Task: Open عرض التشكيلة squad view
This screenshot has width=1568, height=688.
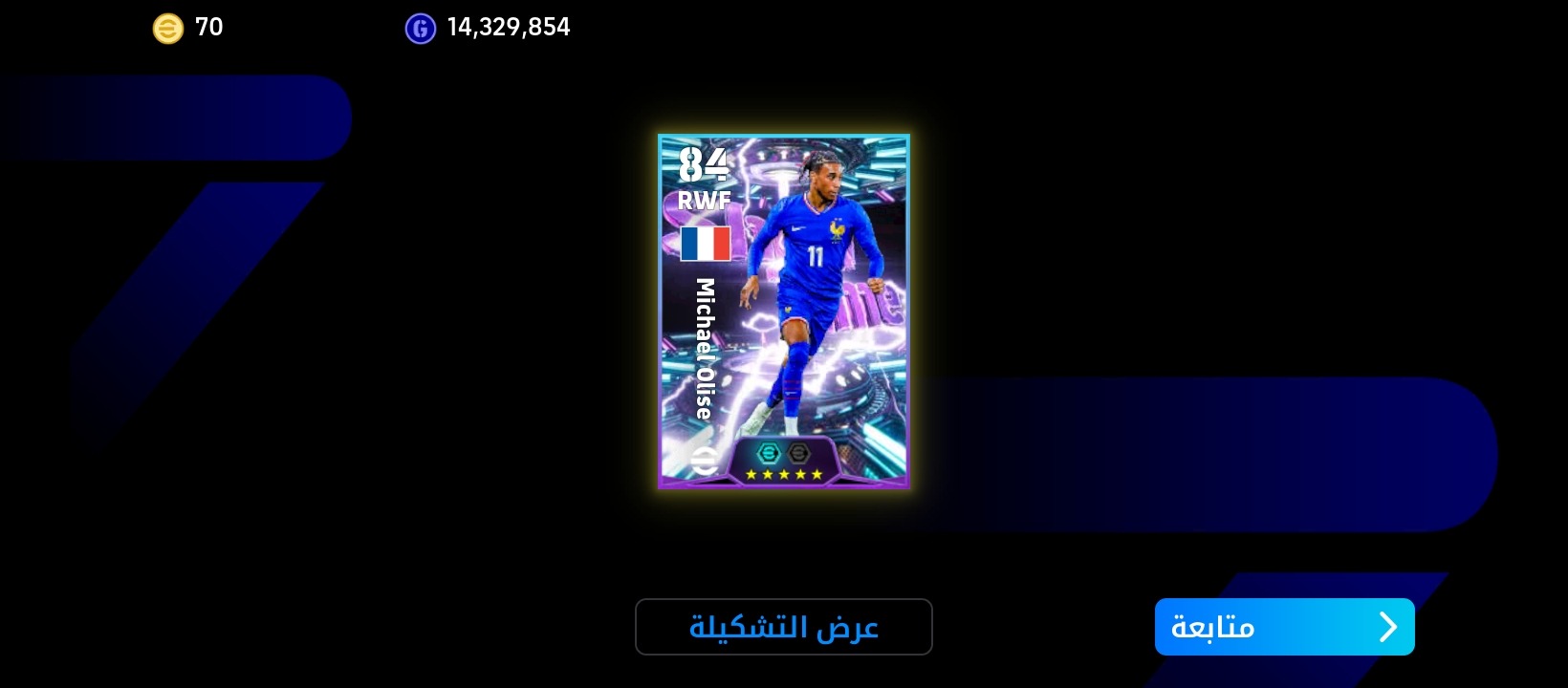Action: coord(783,627)
